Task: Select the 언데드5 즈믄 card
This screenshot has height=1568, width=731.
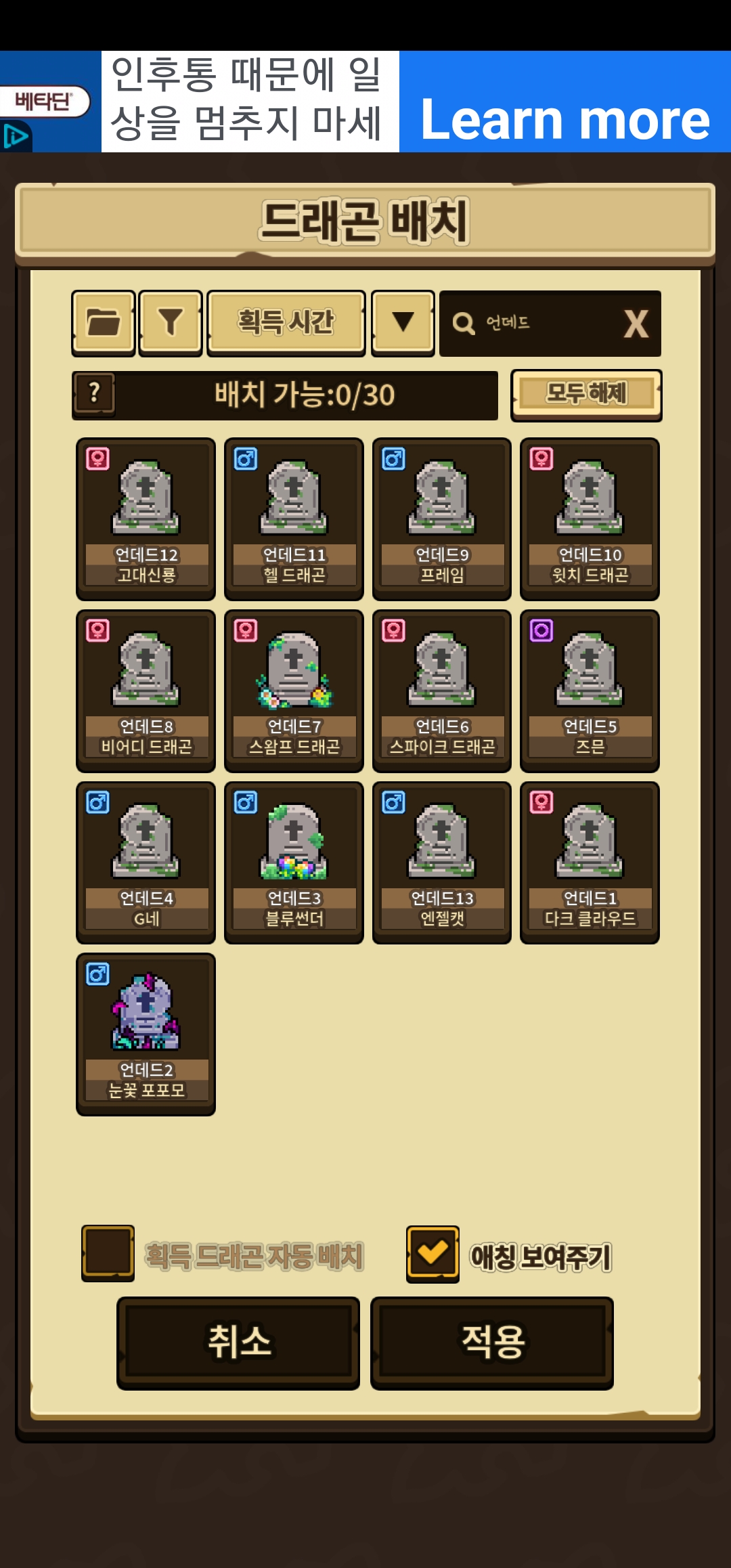Action: pos(590,691)
